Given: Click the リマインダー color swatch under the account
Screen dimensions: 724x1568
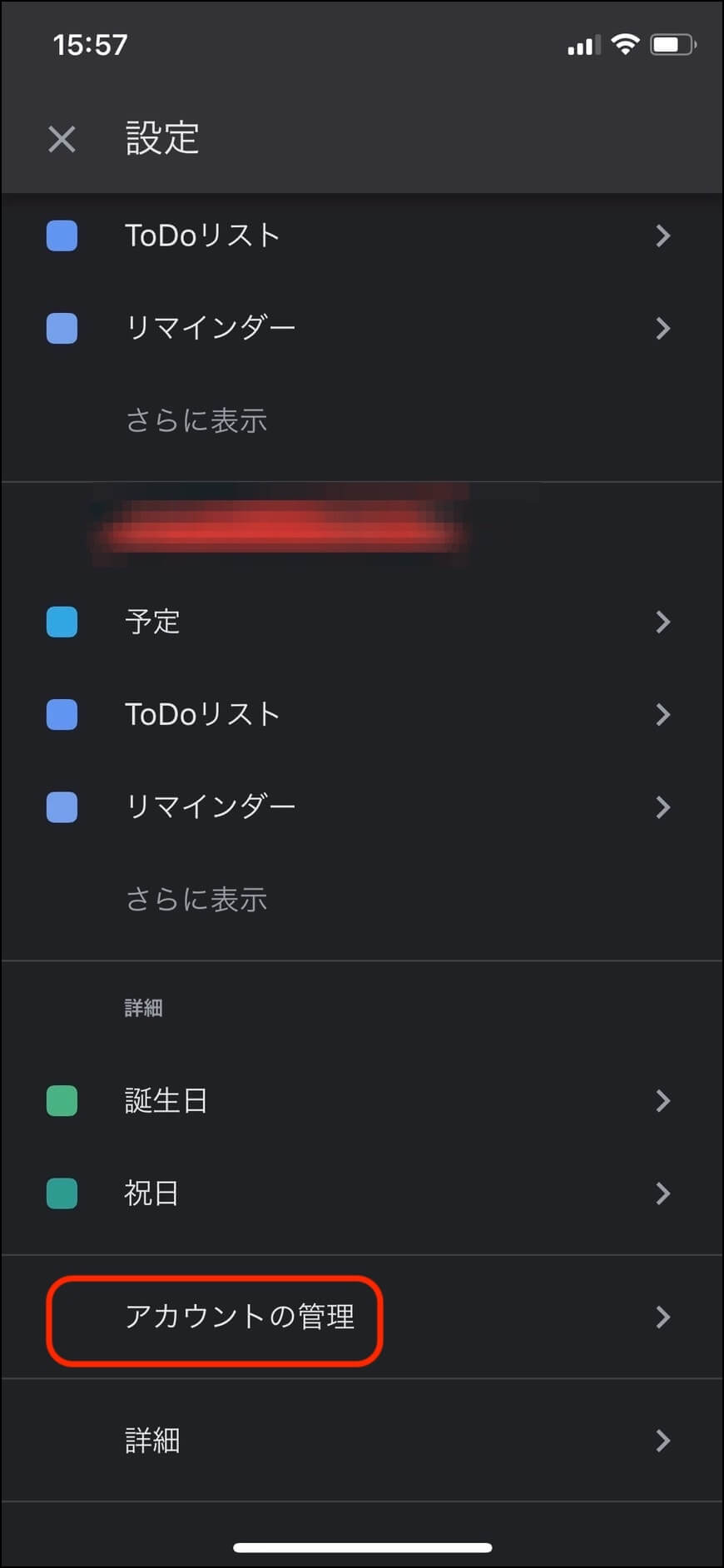Looking at the screenshot, I should [x=62, y=807].
